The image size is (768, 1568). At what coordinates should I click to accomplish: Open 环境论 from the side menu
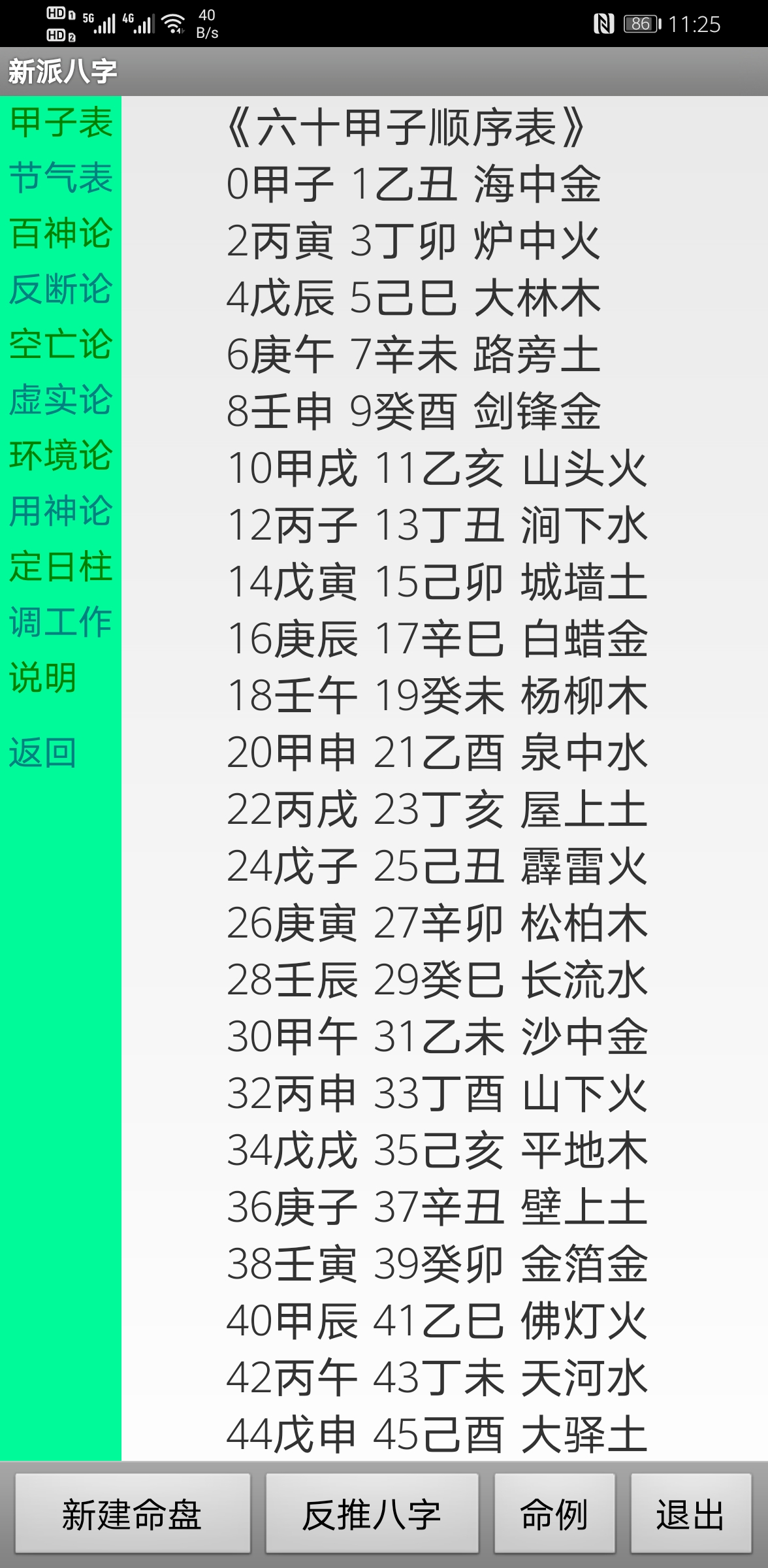[61, 456]
